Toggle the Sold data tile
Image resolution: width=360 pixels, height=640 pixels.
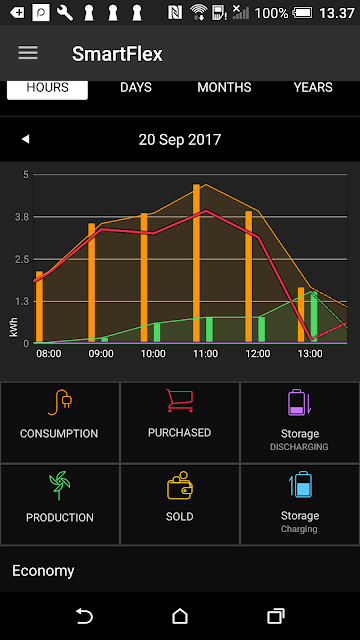pos(180,504)
